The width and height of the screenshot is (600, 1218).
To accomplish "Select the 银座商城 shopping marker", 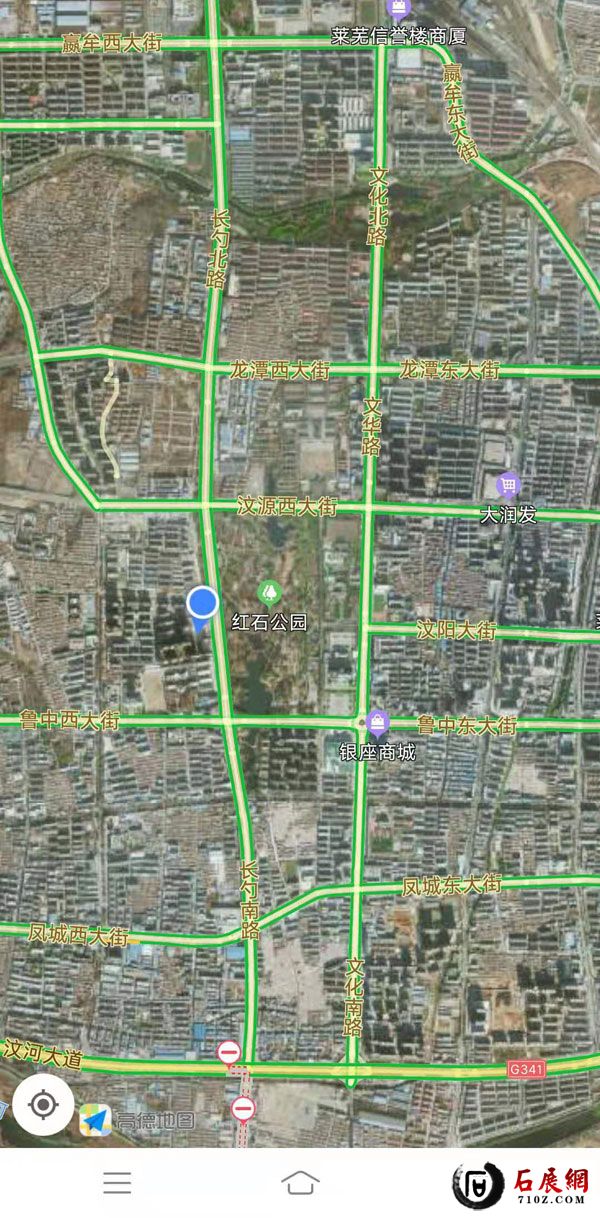I will pyautogui.click(x=377, y=720).
